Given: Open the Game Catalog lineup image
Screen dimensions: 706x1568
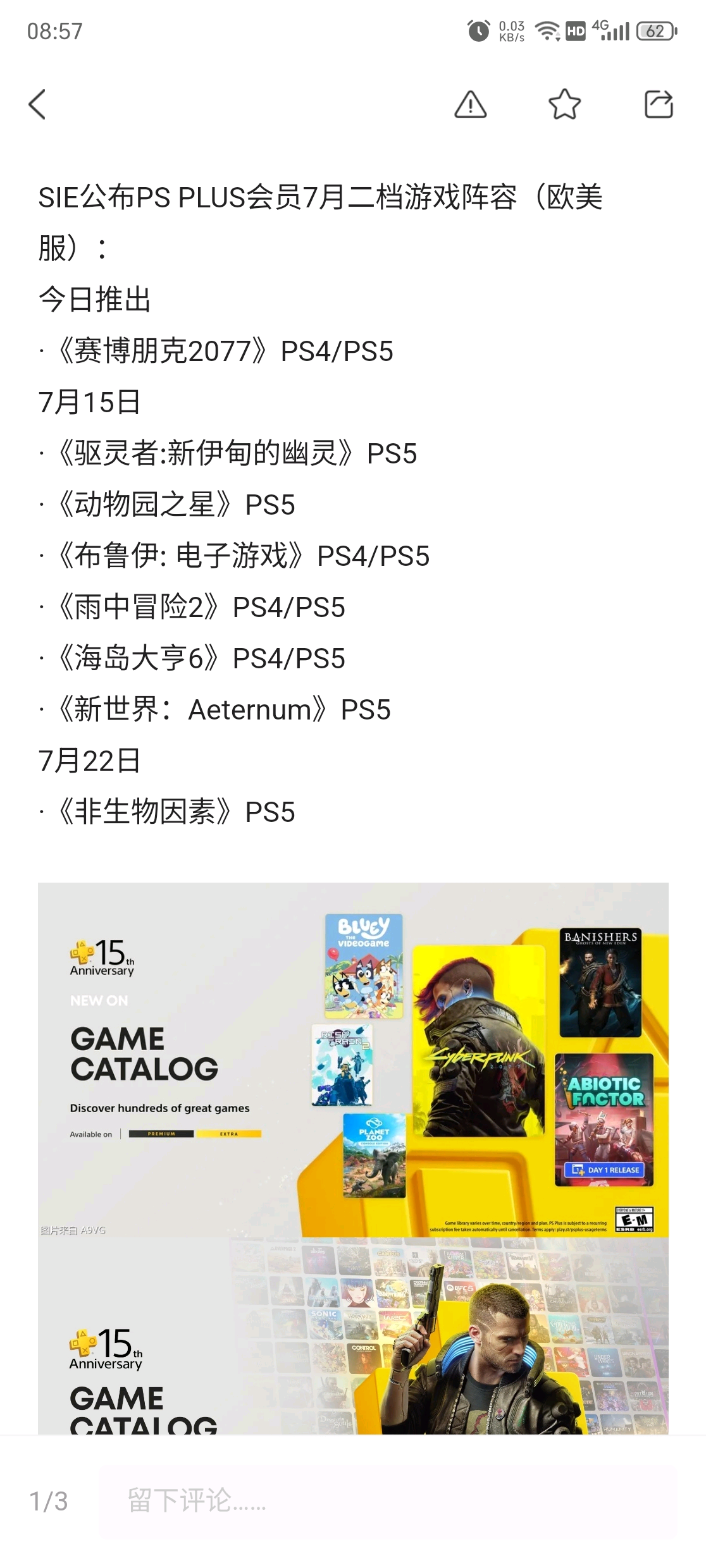Looking at the screenshot, I should (353, 1059).
